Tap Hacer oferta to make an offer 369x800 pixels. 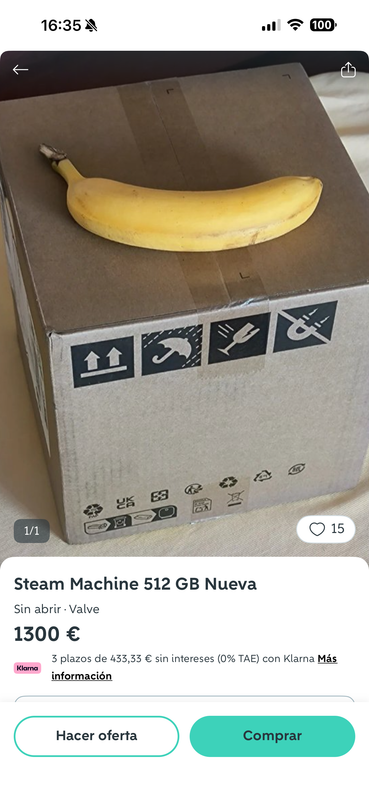point(96,736)
